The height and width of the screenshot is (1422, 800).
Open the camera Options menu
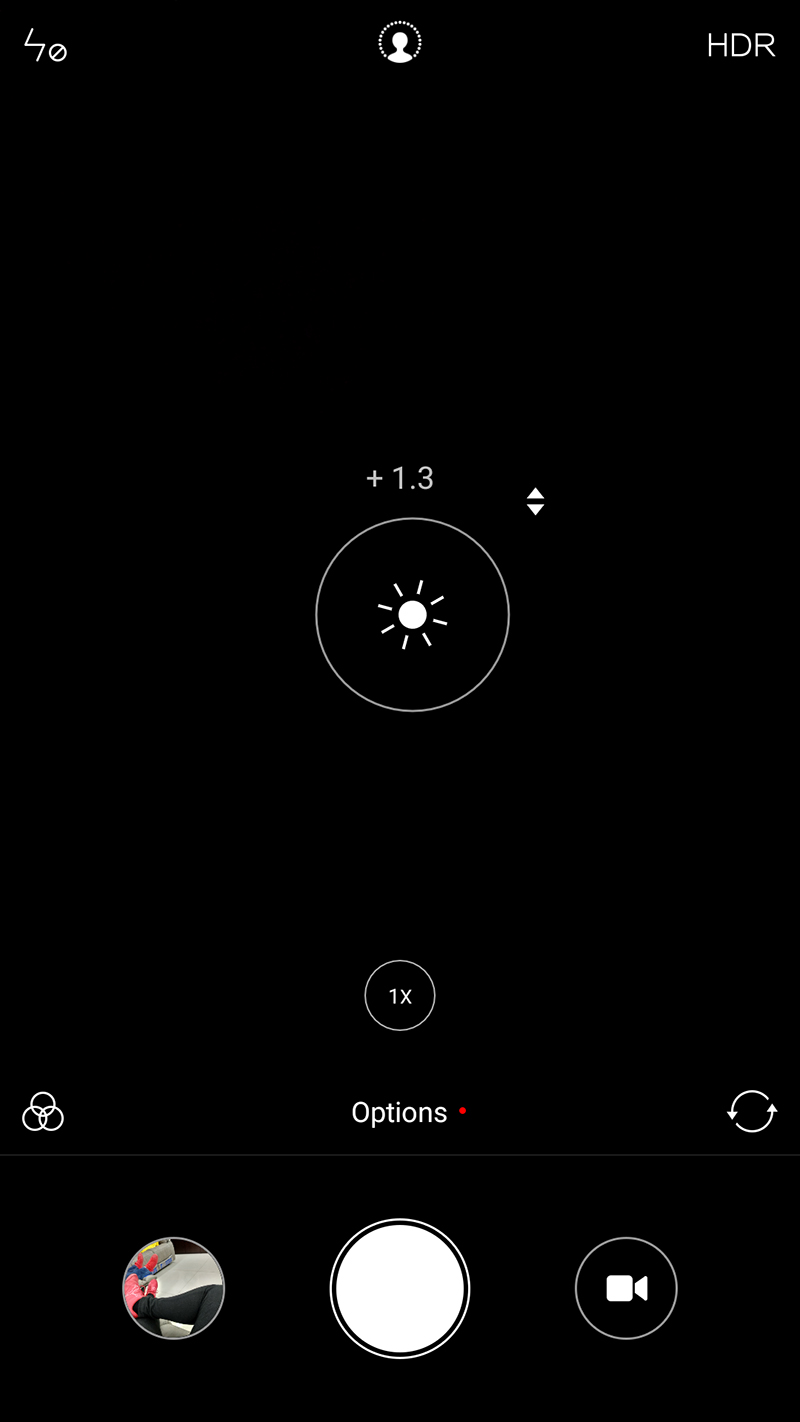pos(400,1112)
